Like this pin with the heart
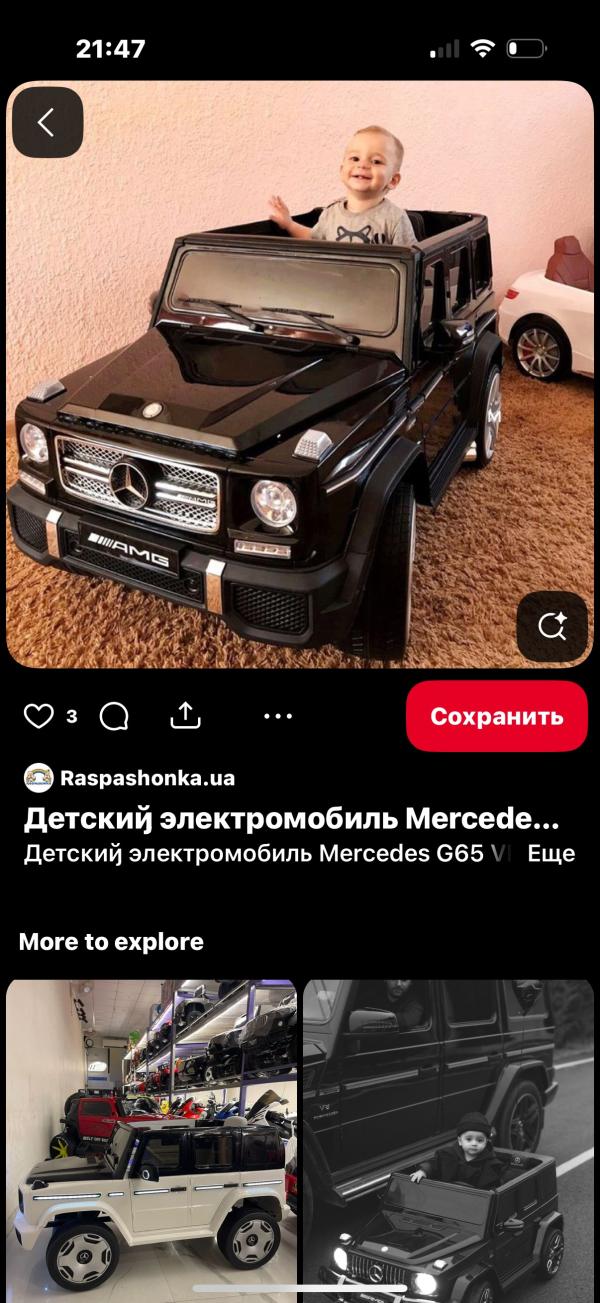Screen dimensions: 600x1303 tap(38, 716)
